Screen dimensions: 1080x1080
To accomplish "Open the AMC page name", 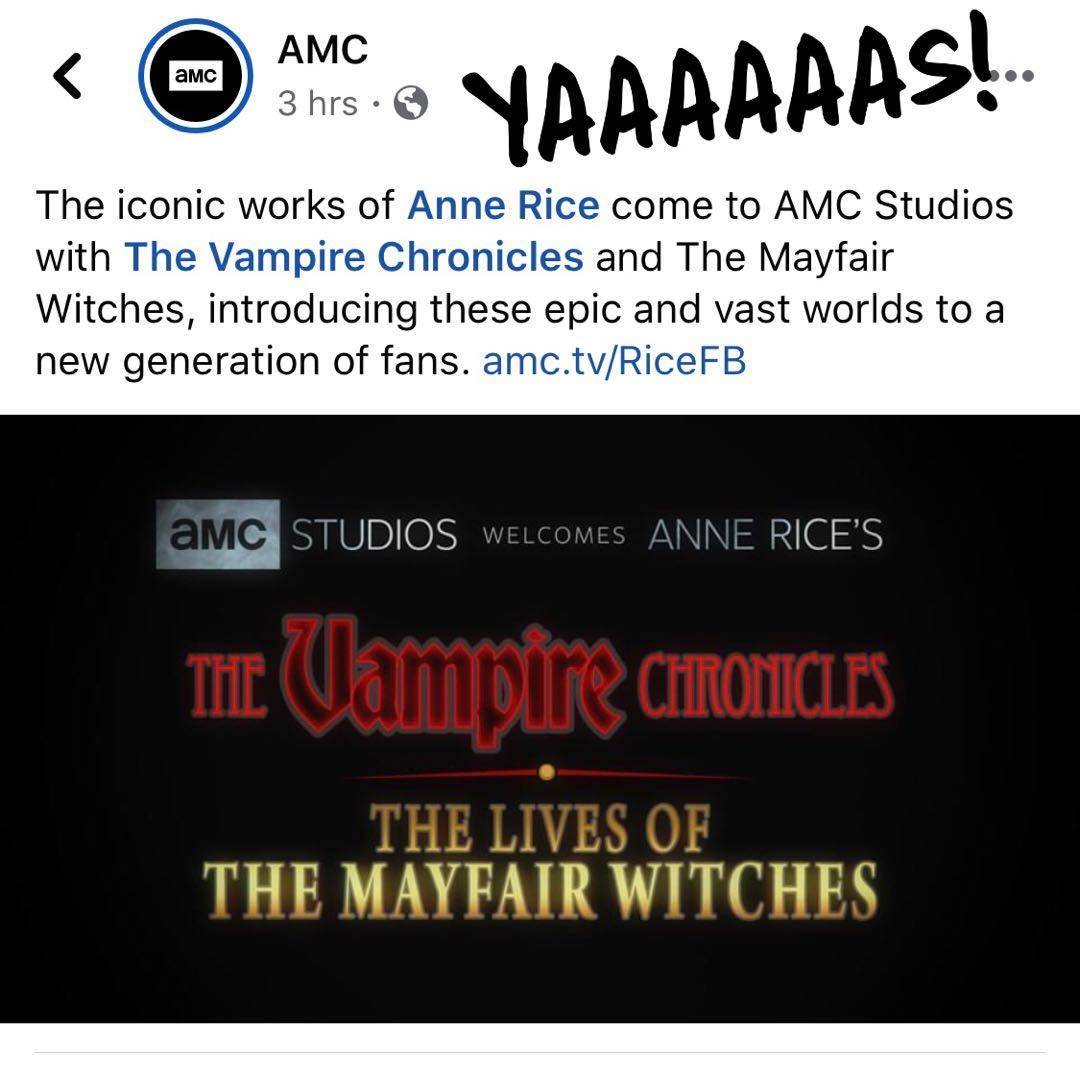I will pos(323,50).
